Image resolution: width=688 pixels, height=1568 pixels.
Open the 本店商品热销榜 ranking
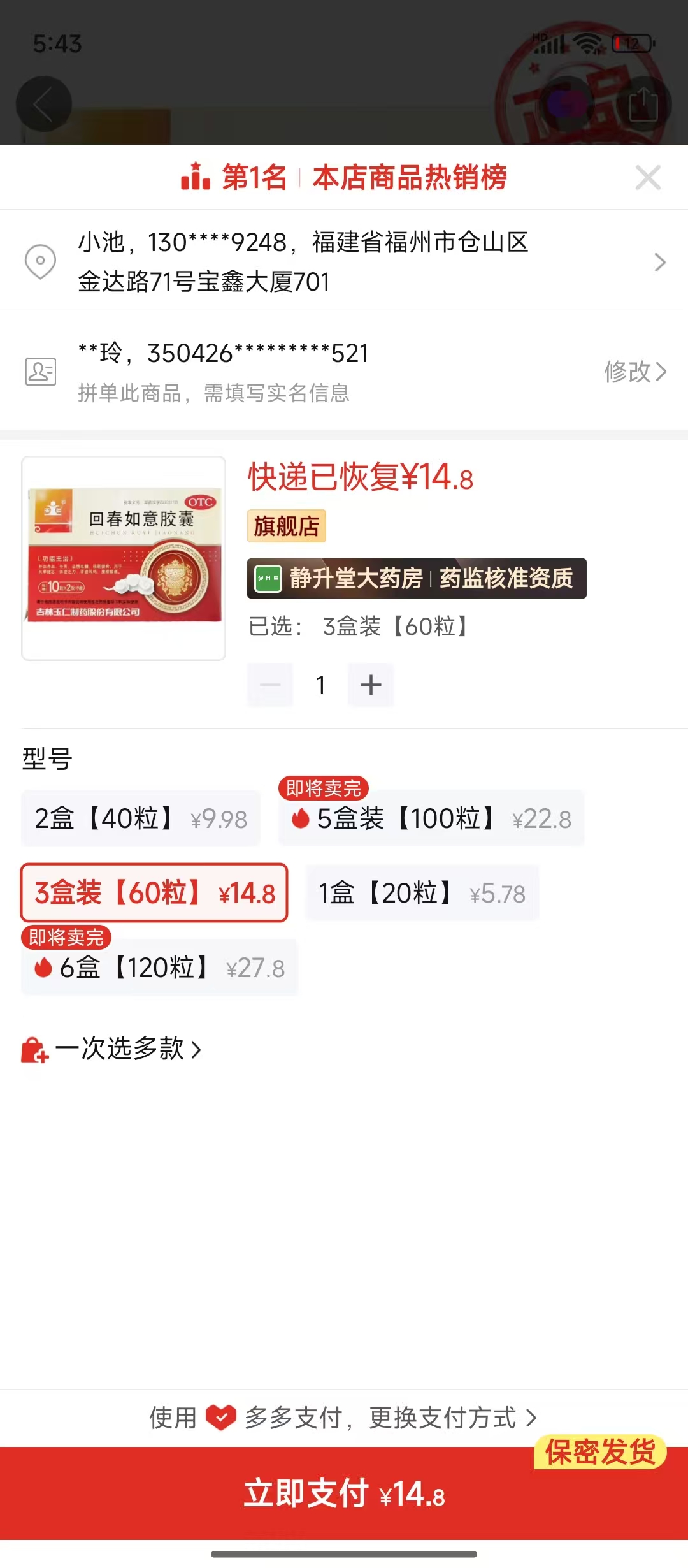pos(409,178)
